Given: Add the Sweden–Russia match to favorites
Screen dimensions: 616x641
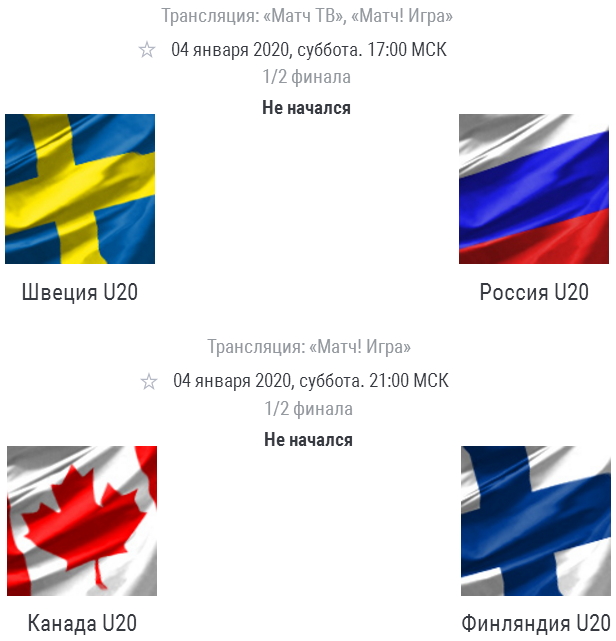Looking at the screenshot, I should [147, 50].
